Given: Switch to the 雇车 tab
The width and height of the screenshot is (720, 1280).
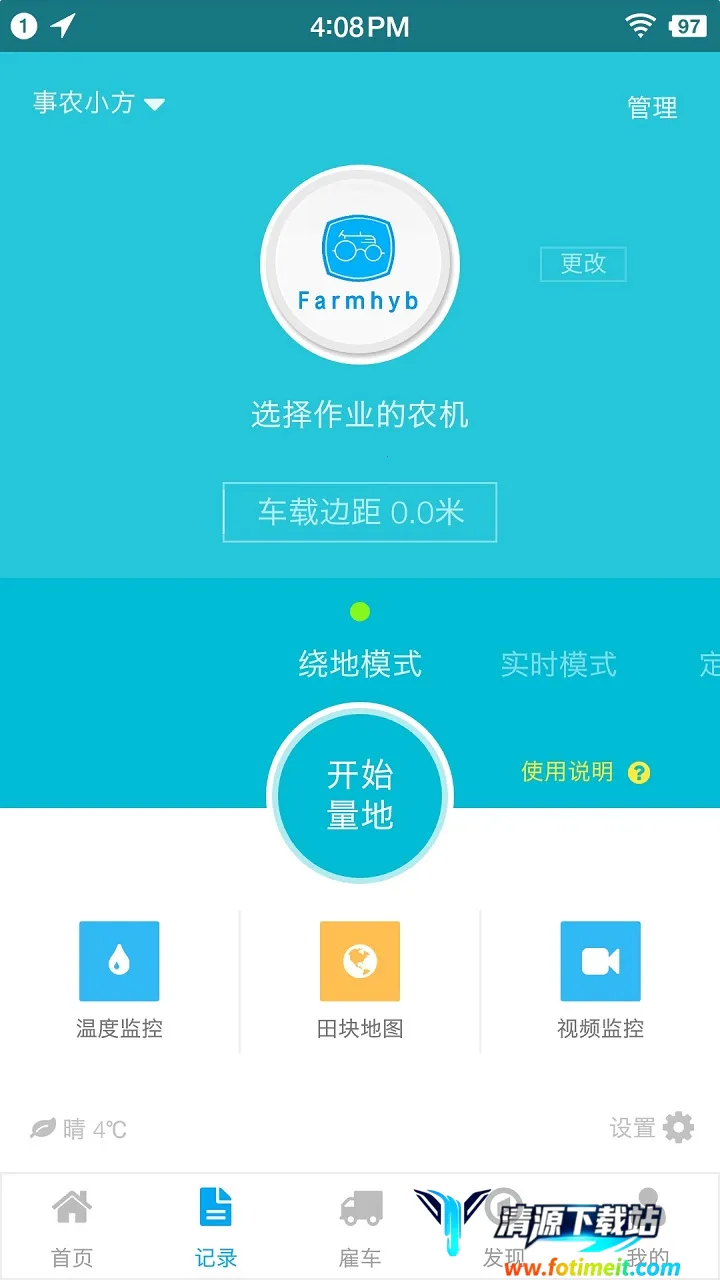Looking at the screenshot, I should point(360,1226).
